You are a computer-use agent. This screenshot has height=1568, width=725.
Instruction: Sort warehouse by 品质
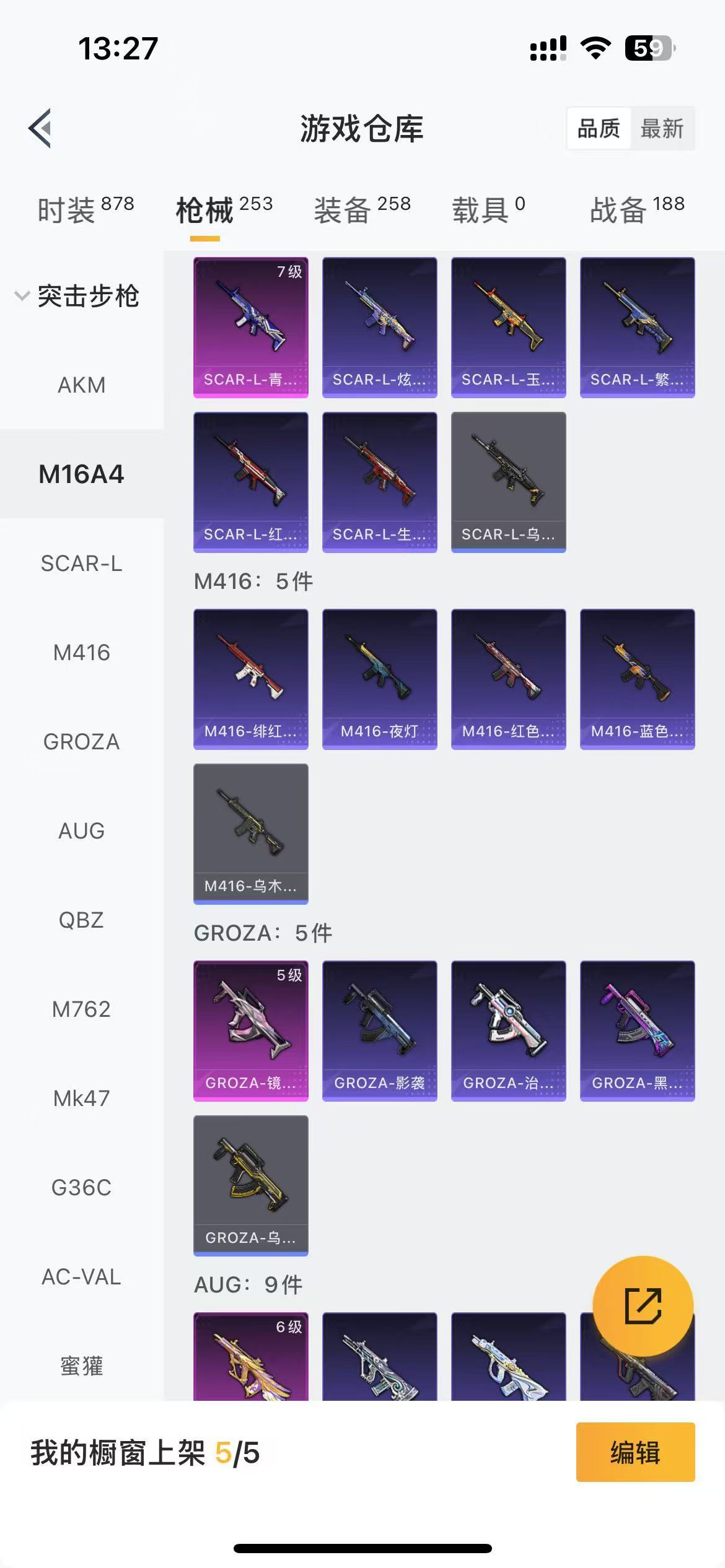point(599,129)
